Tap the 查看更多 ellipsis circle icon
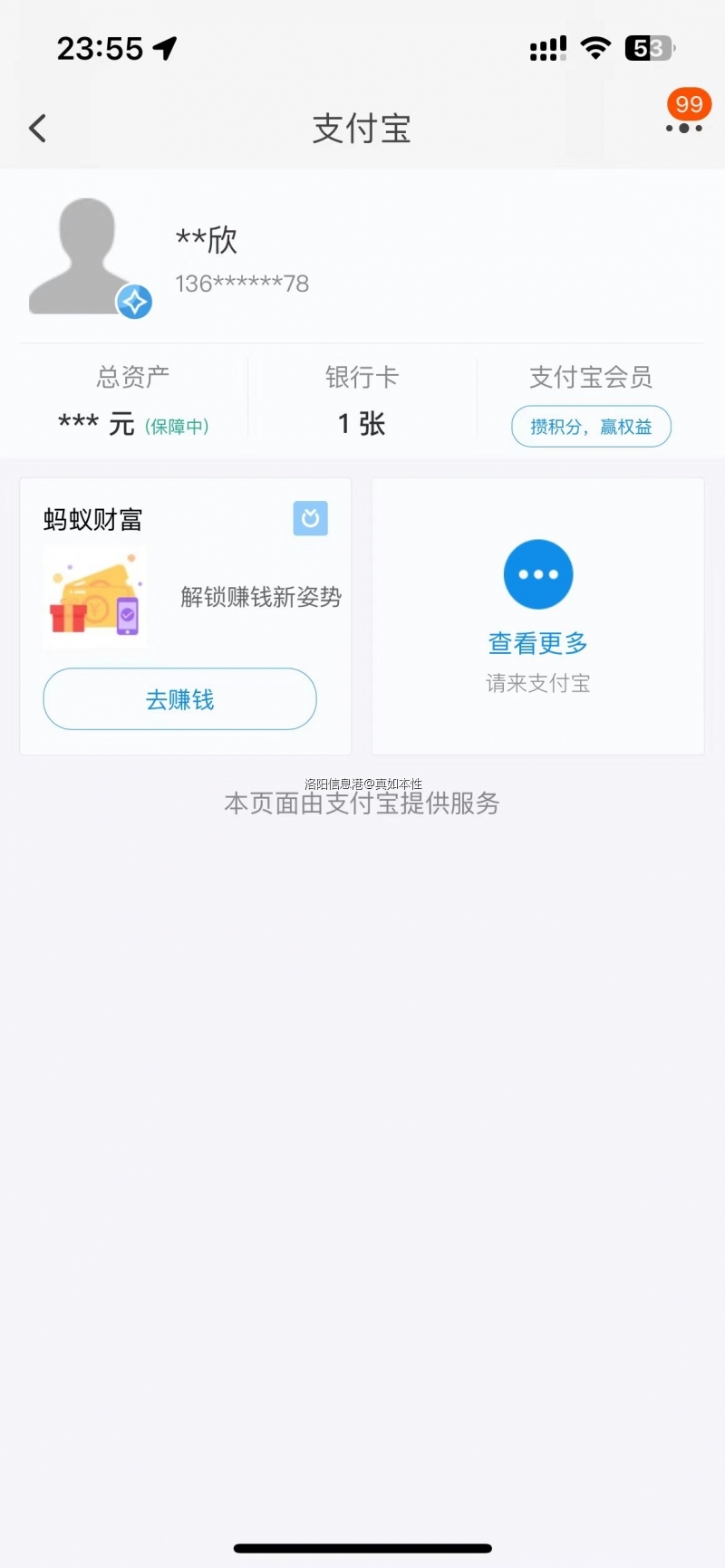 (537, 573)
